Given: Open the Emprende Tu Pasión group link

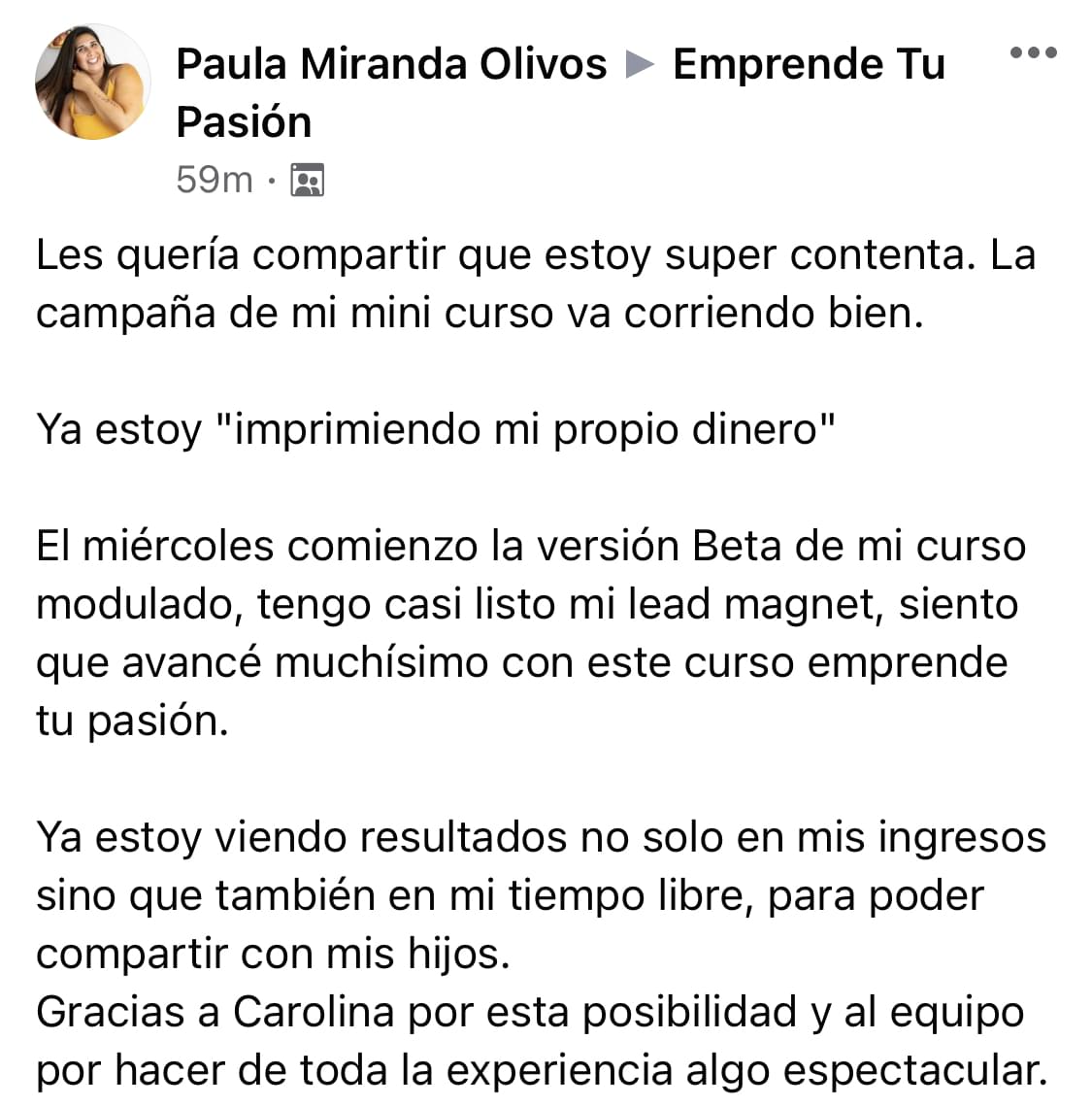Looking at the screenshot, I should 809,64.
